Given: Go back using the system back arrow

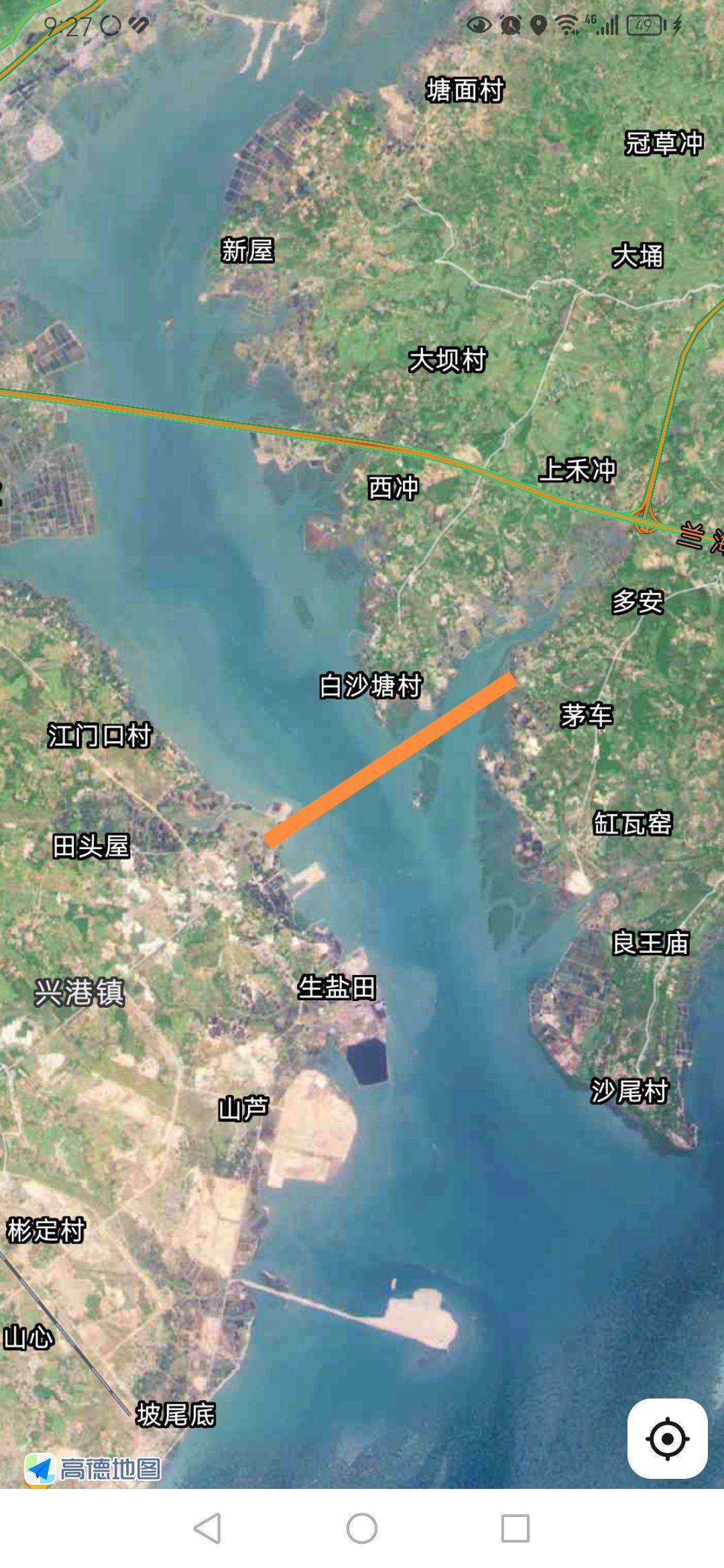Looking at the screenshot, I should click(x=207, y=1528).
